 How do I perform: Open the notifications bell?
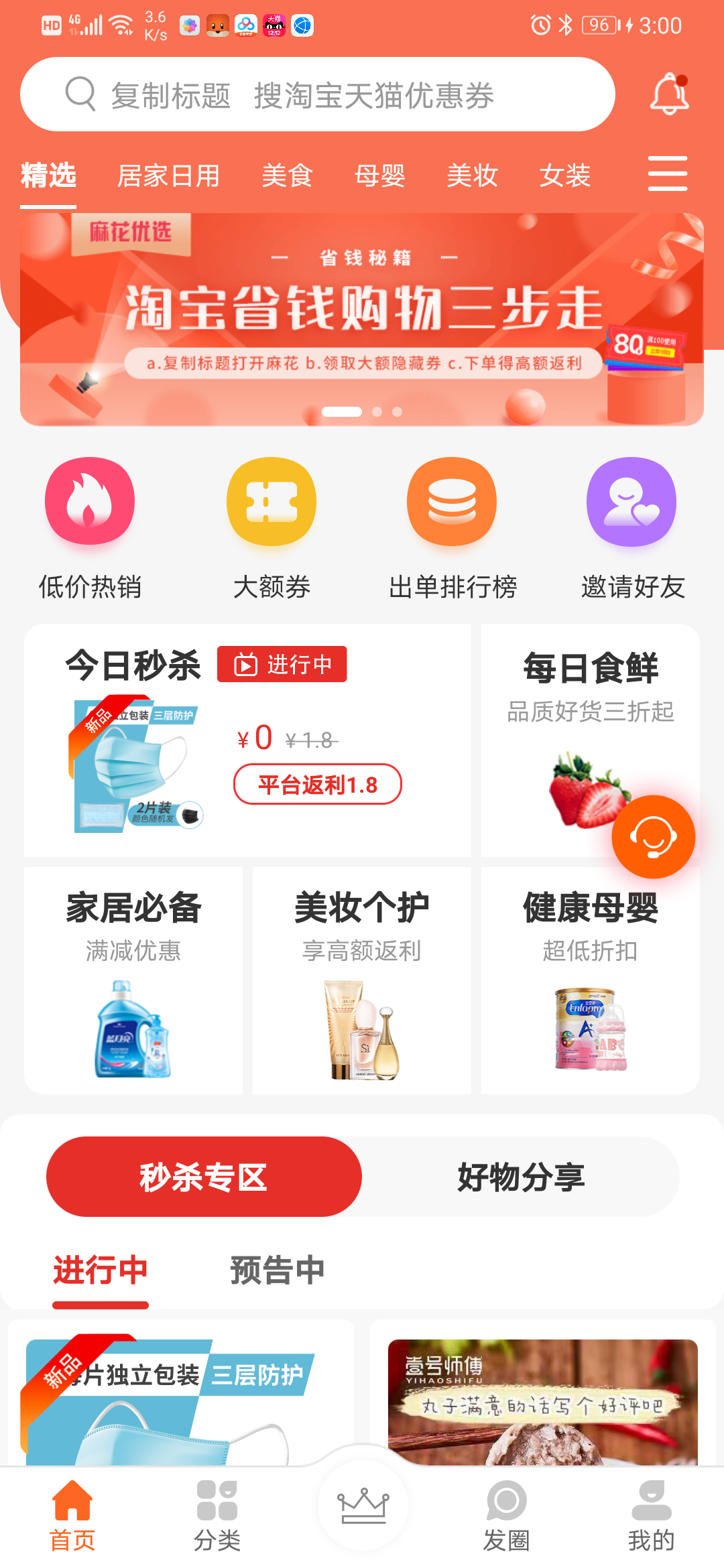(x=669, y=94)
